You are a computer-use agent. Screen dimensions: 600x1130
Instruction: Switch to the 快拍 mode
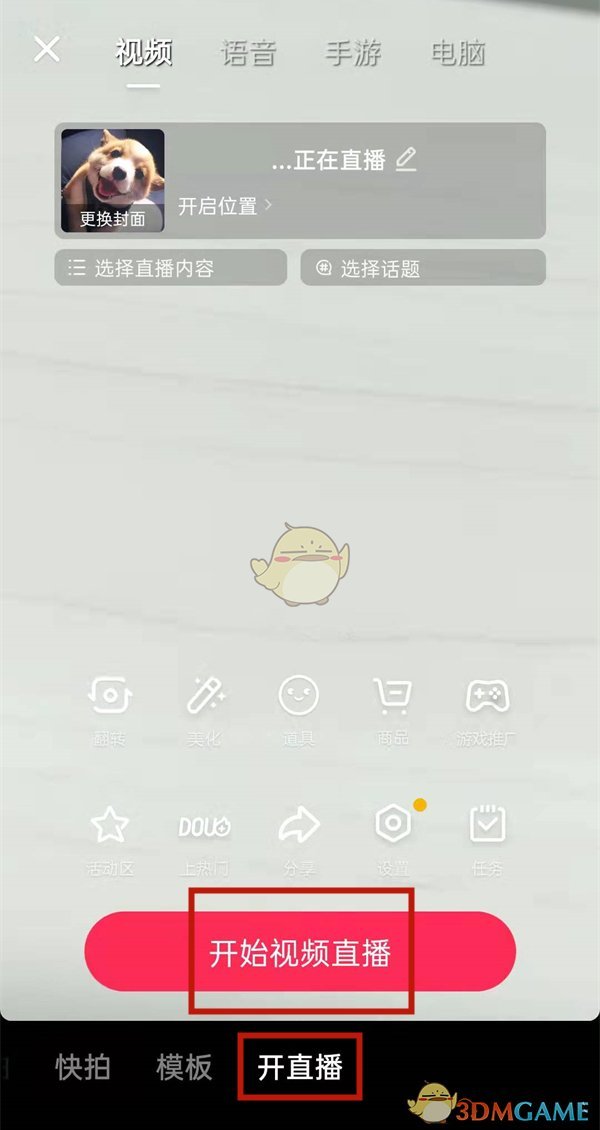[83, 1068]
